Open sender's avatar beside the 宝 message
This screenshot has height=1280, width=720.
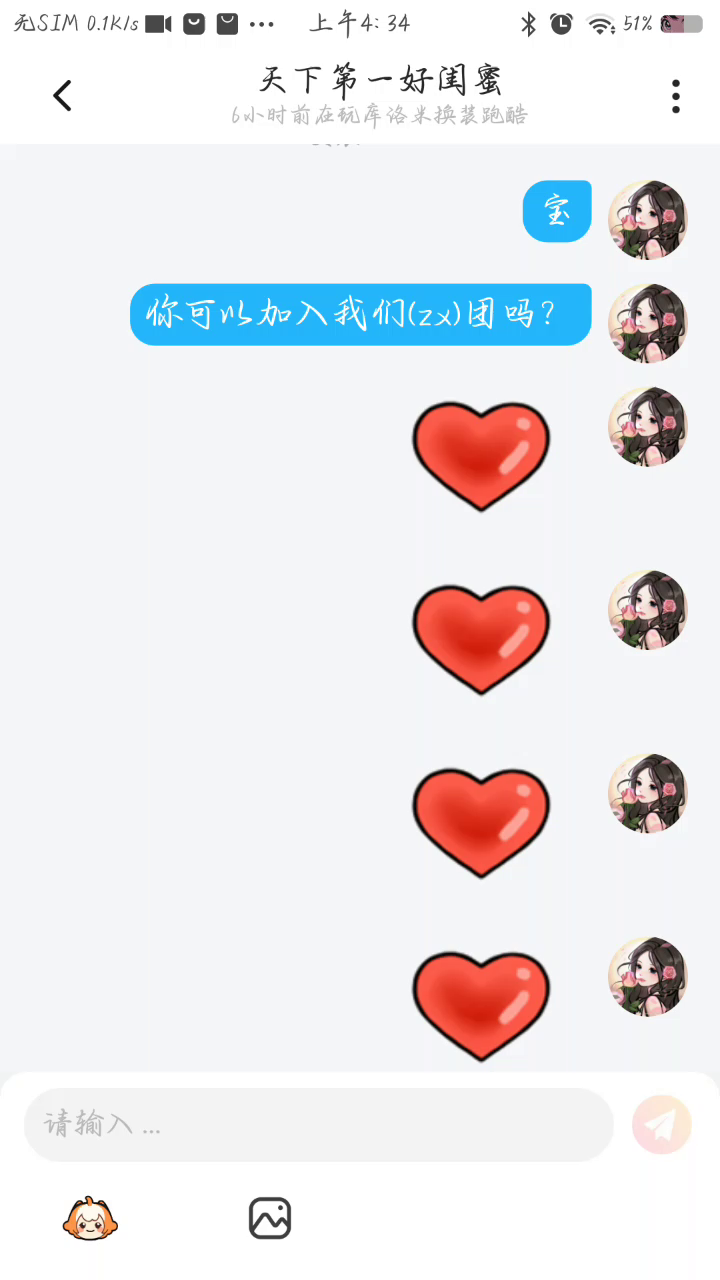pyautogui.click(x=648, y=220)
